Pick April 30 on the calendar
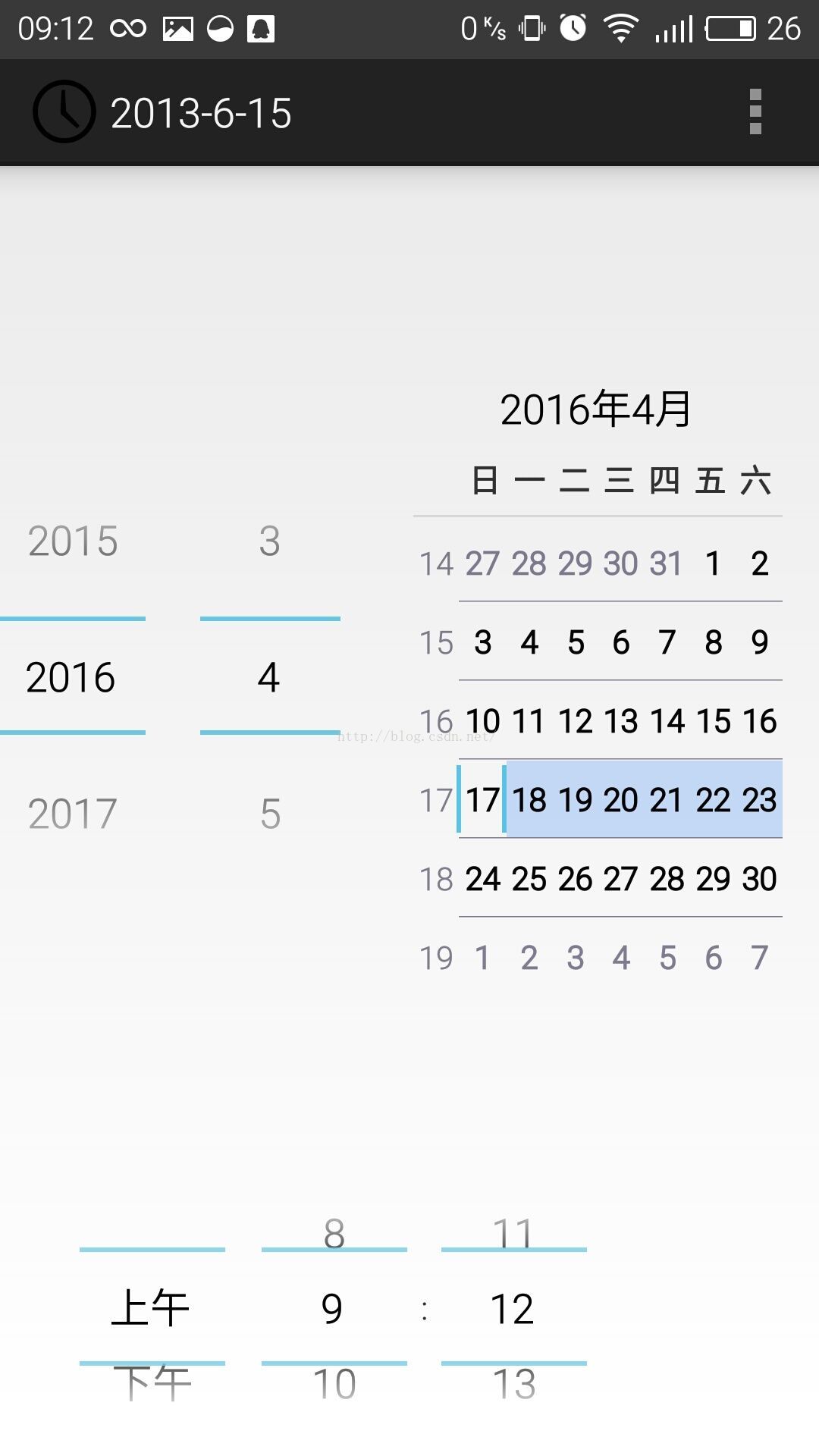Viewport: 819px width, 1456px height. [x=759, y=879]
